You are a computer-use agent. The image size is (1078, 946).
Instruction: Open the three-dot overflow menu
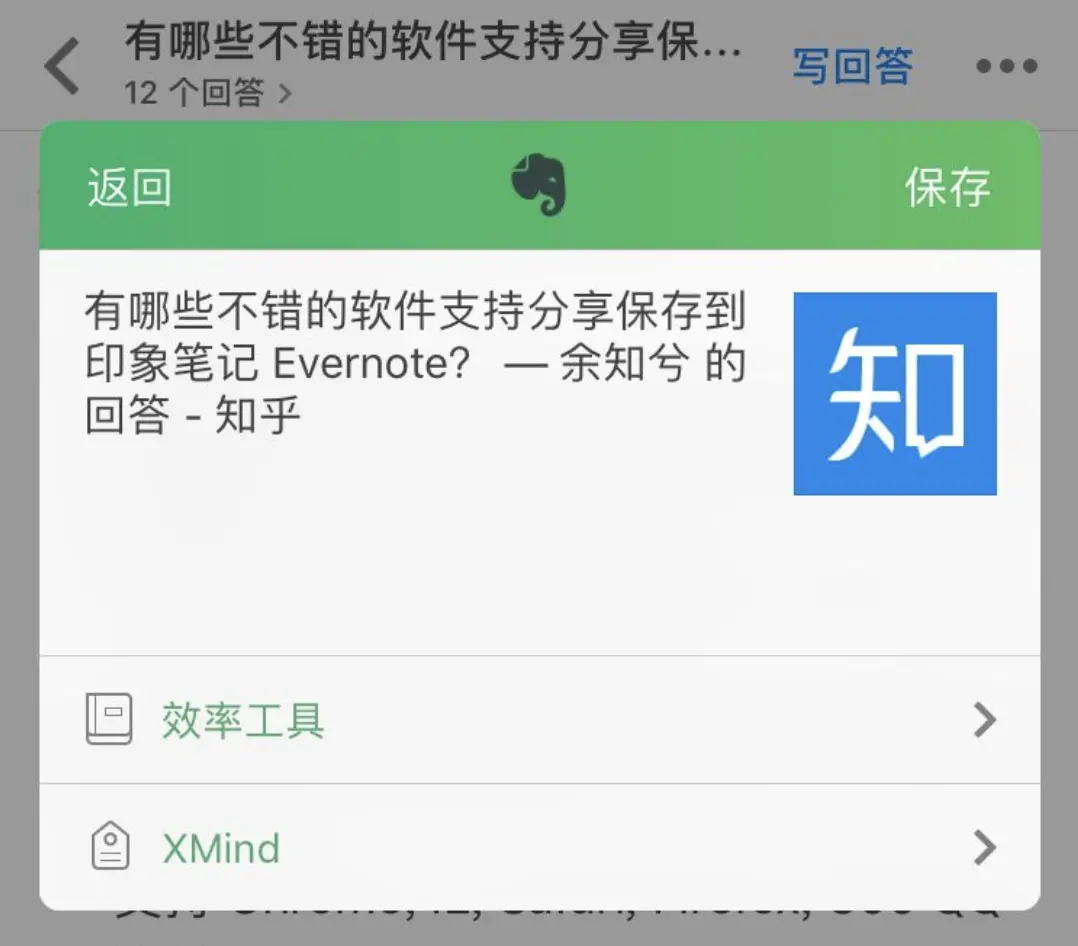tap(1006, 67)
